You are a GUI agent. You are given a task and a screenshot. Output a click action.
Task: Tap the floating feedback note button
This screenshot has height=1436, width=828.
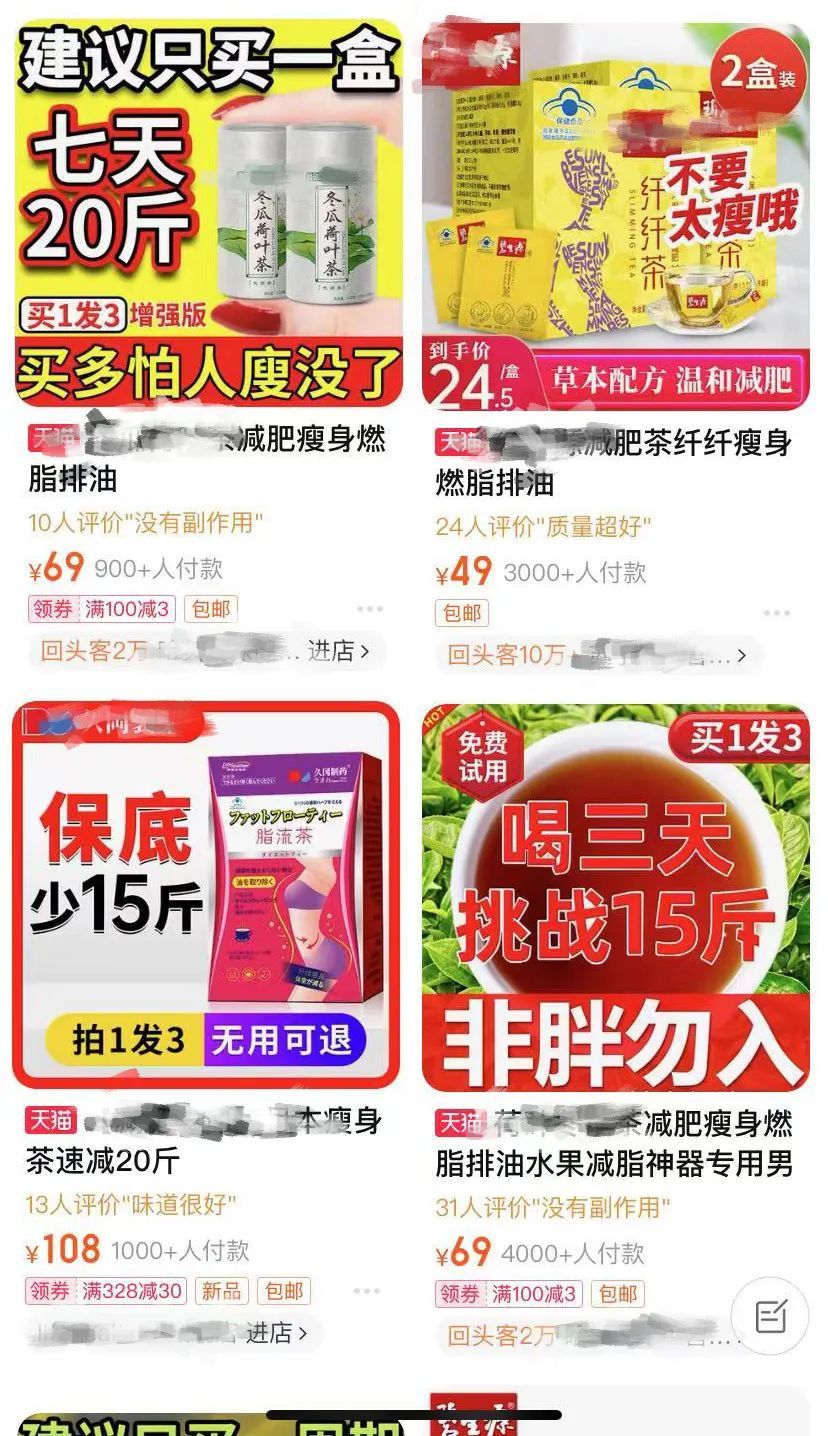click(770, 1316)
